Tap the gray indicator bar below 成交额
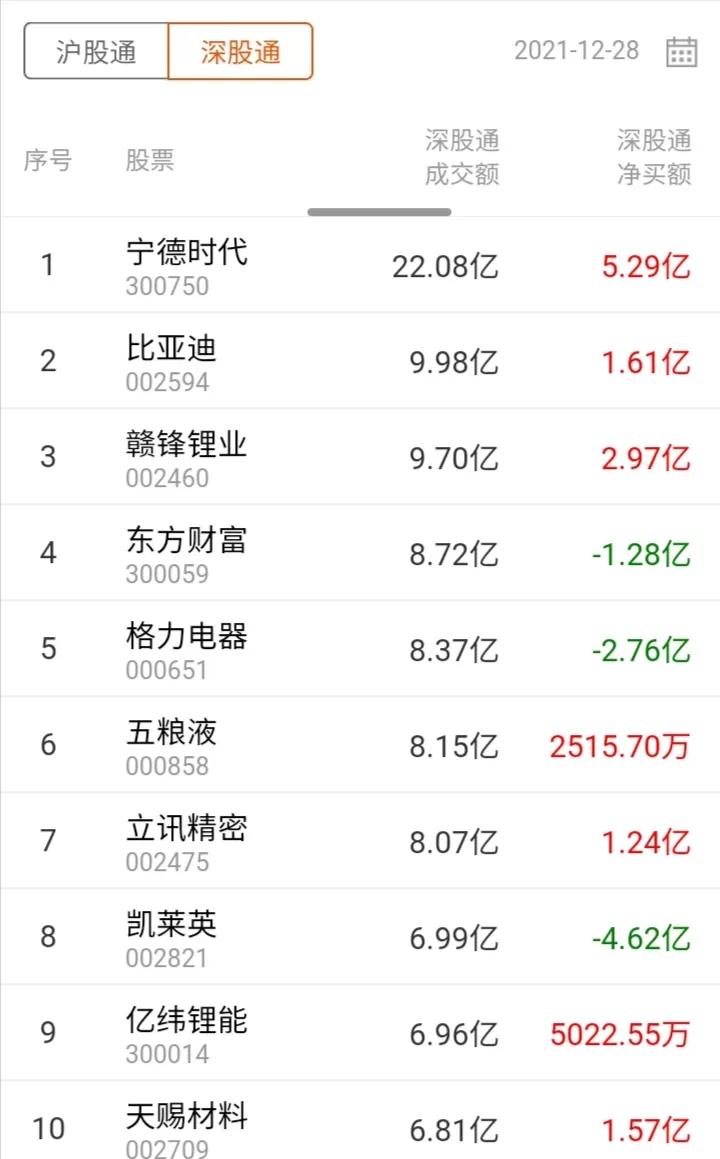The image size is (720, 1159). [380, 211]
